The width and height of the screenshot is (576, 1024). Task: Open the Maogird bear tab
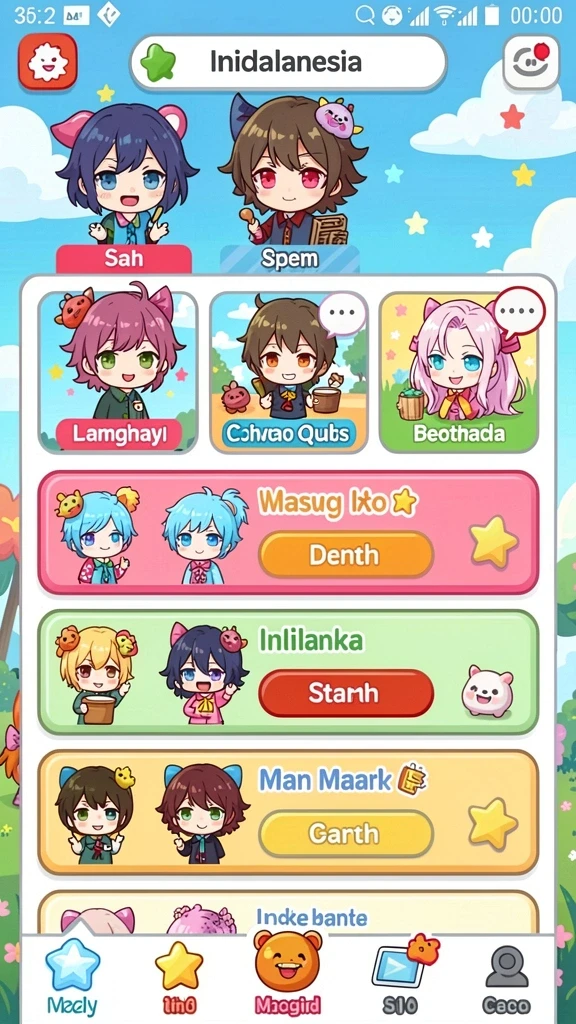point(288,973)
